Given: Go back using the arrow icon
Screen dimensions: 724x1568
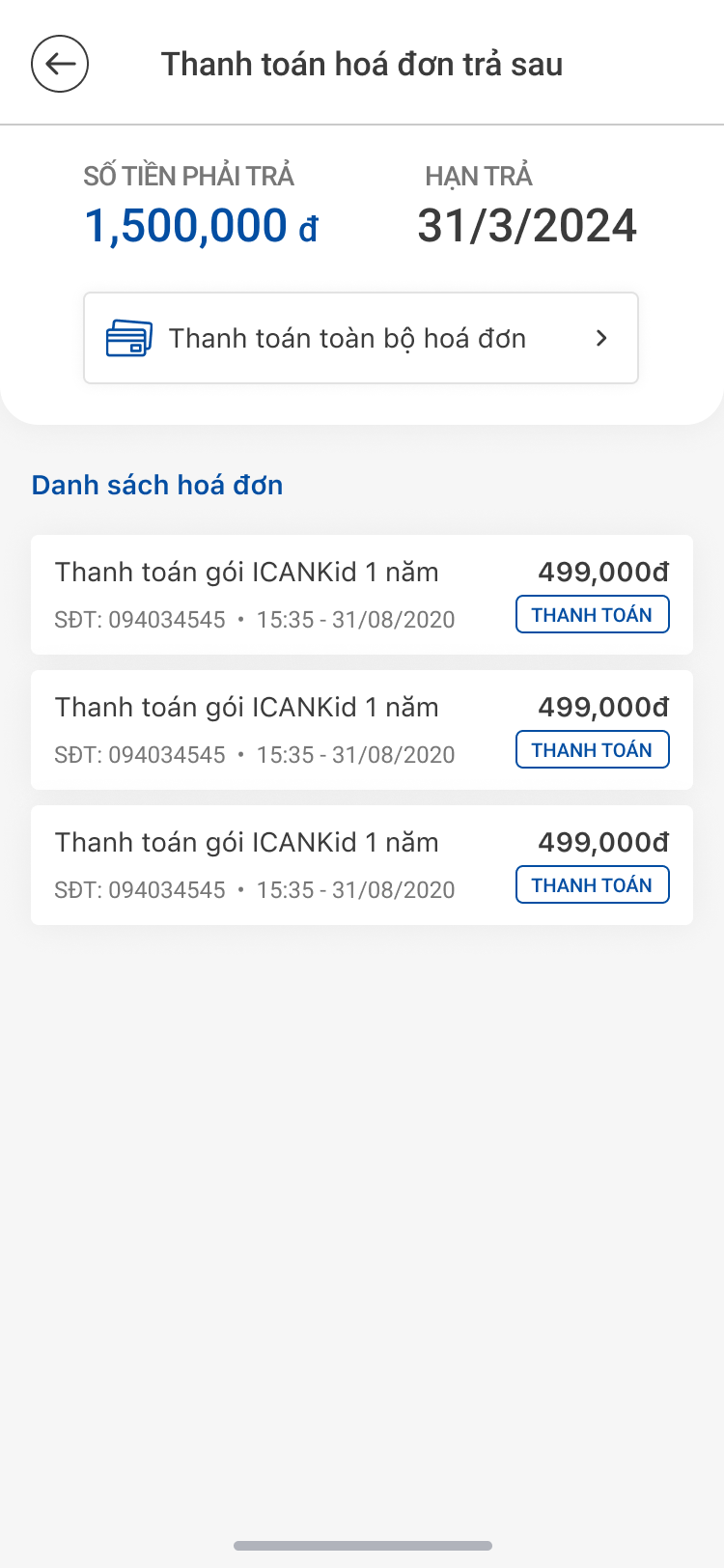Looking at the screenshot, I should (60, 64).
